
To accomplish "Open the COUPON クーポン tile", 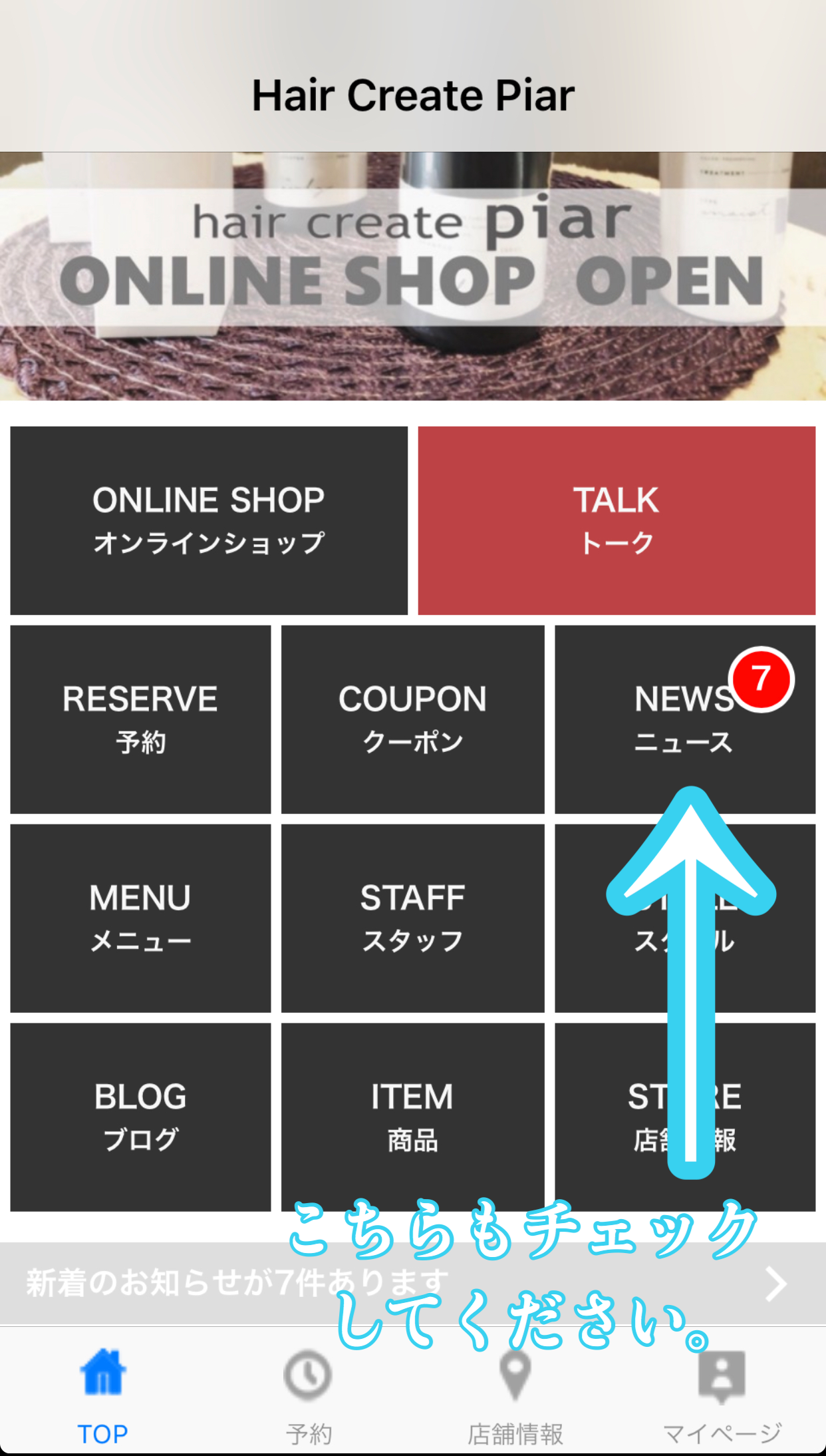I will pyautogui.click(x=412, y=719).
